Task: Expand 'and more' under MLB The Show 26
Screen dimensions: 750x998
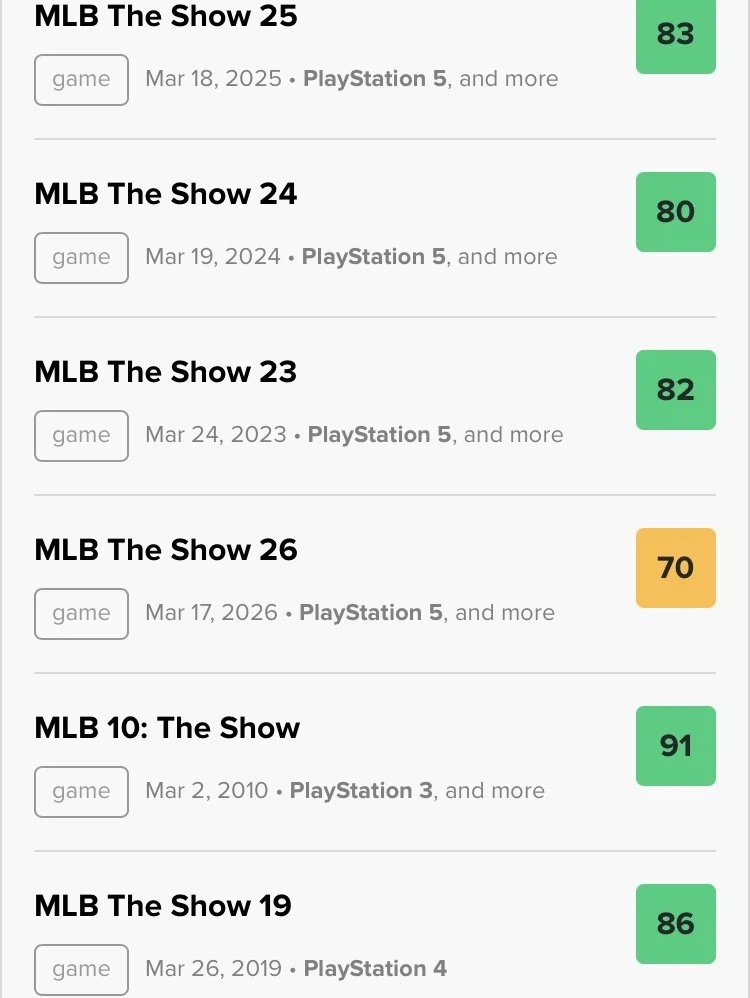Action: 503,612
